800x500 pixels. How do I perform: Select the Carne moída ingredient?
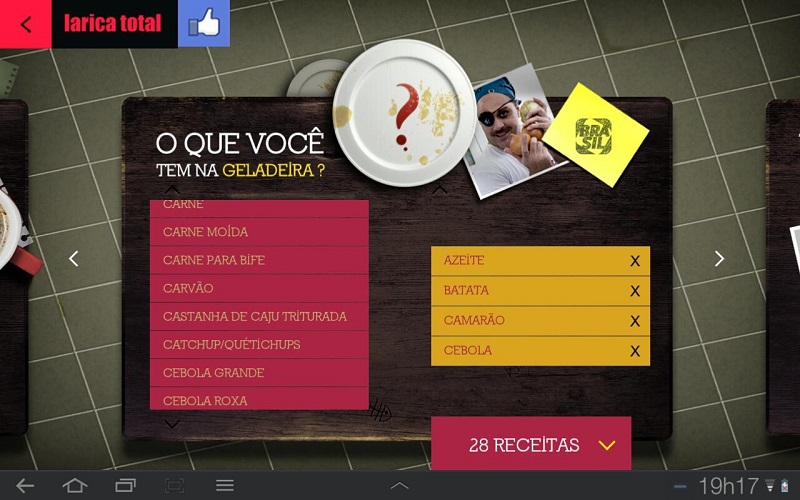pyautogui.click(x=259, y=232)
